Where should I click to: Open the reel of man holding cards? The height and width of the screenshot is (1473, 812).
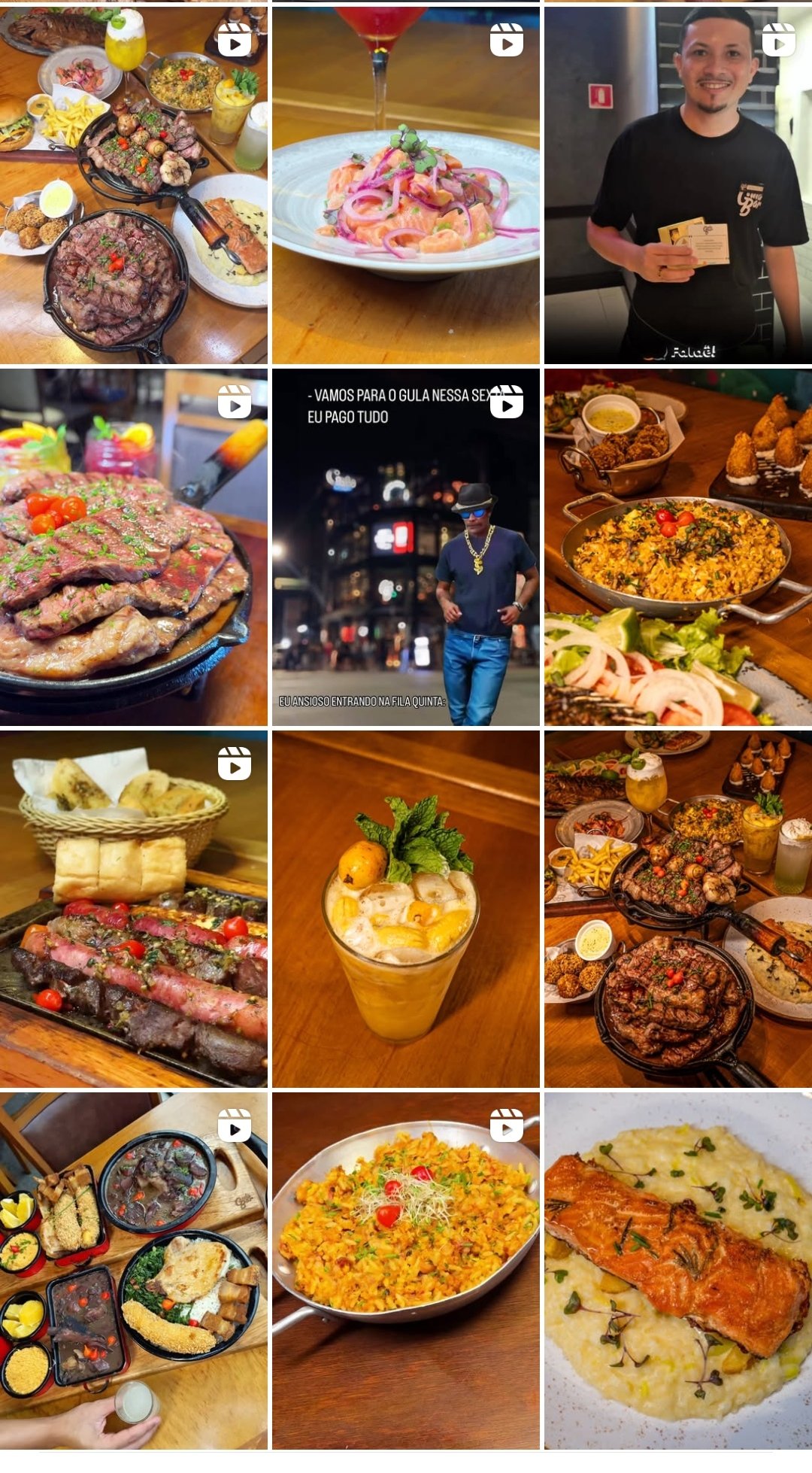(x=677, y=185)
